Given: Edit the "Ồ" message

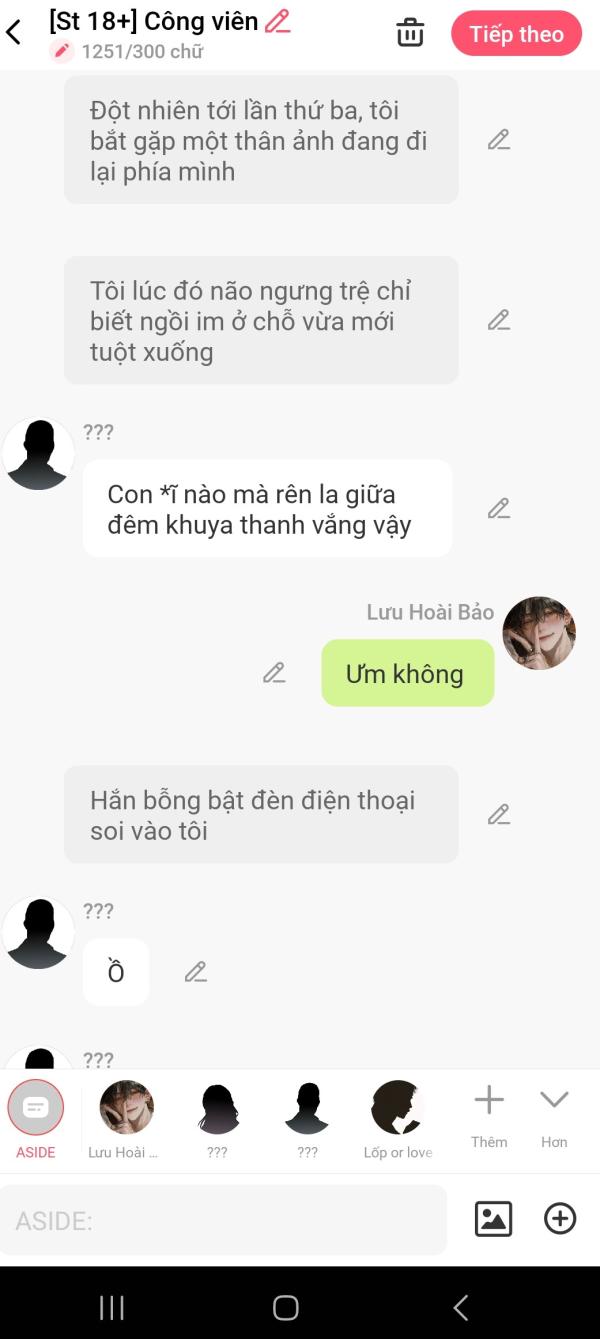Looking at the screenshot, I should [x=196, y=972].
